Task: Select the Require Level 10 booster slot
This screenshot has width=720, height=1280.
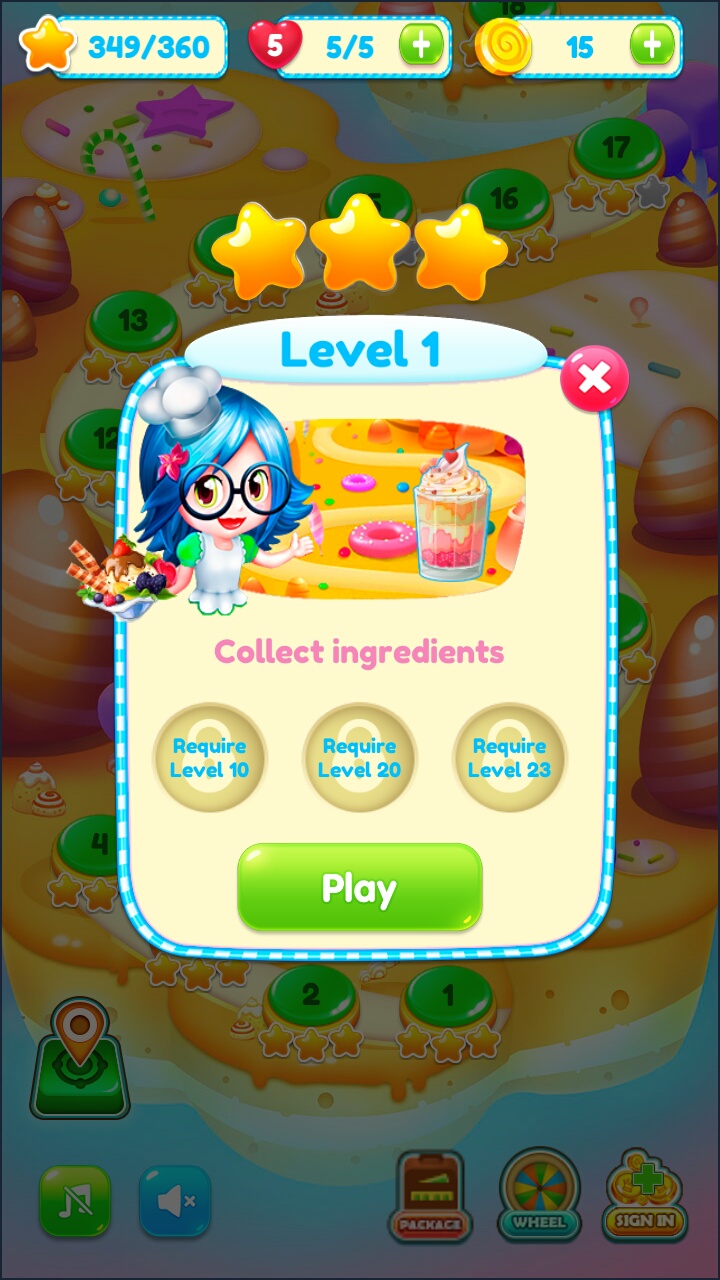Action: click(209, 758)
